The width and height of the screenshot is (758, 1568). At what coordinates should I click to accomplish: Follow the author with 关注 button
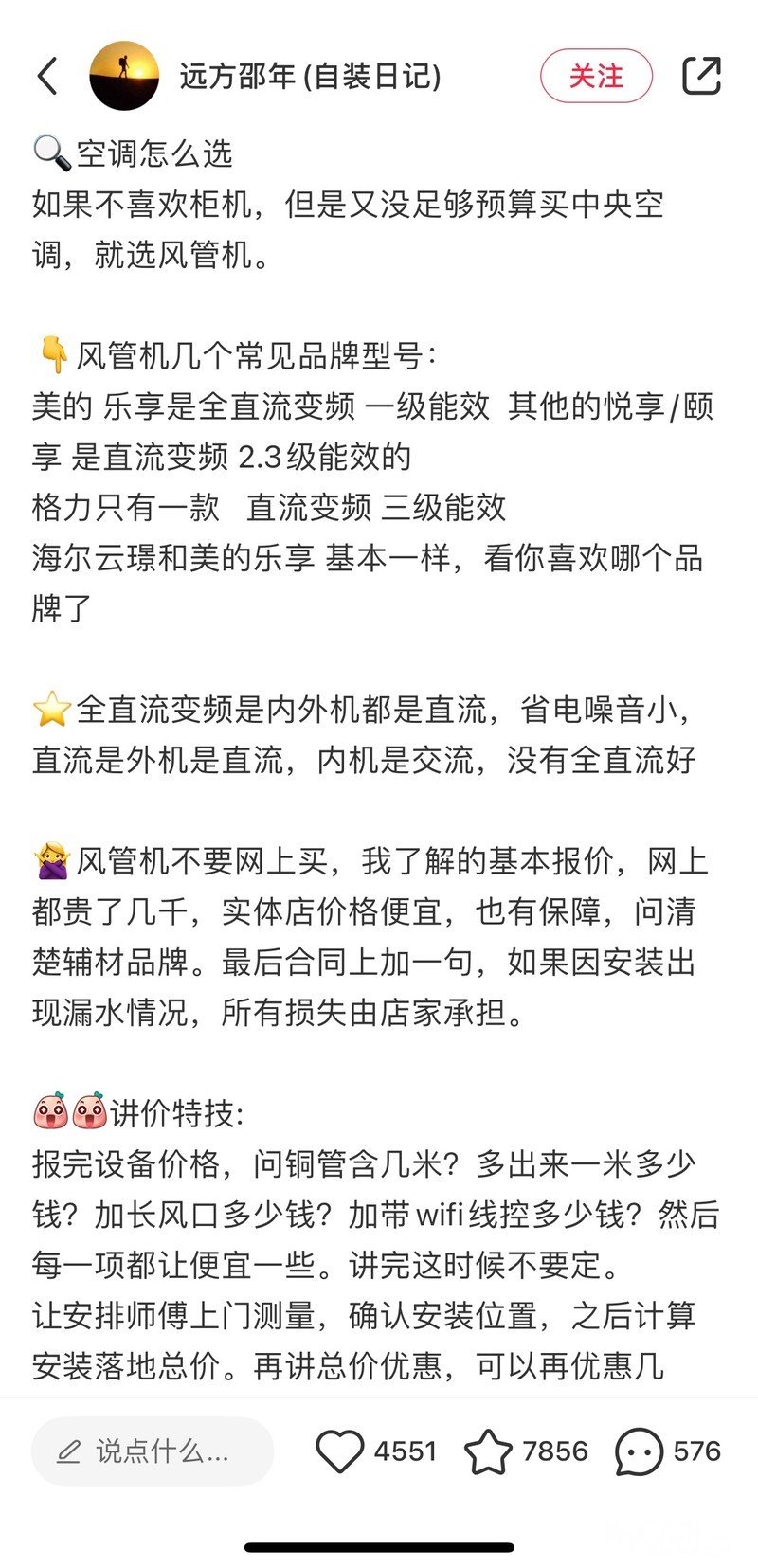pos(596,76)
